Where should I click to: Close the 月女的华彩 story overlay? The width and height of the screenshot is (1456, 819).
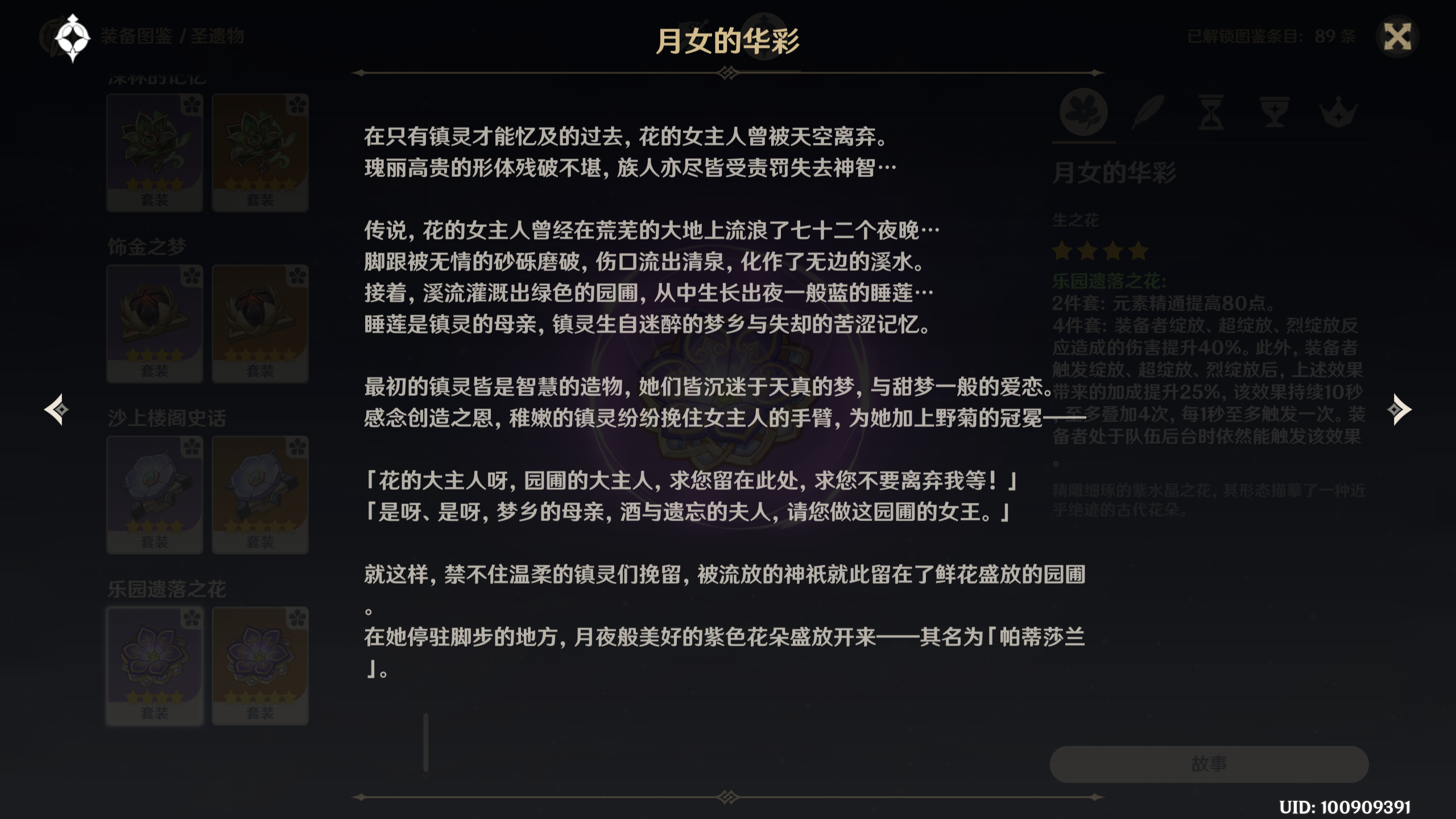(1397, 38)
